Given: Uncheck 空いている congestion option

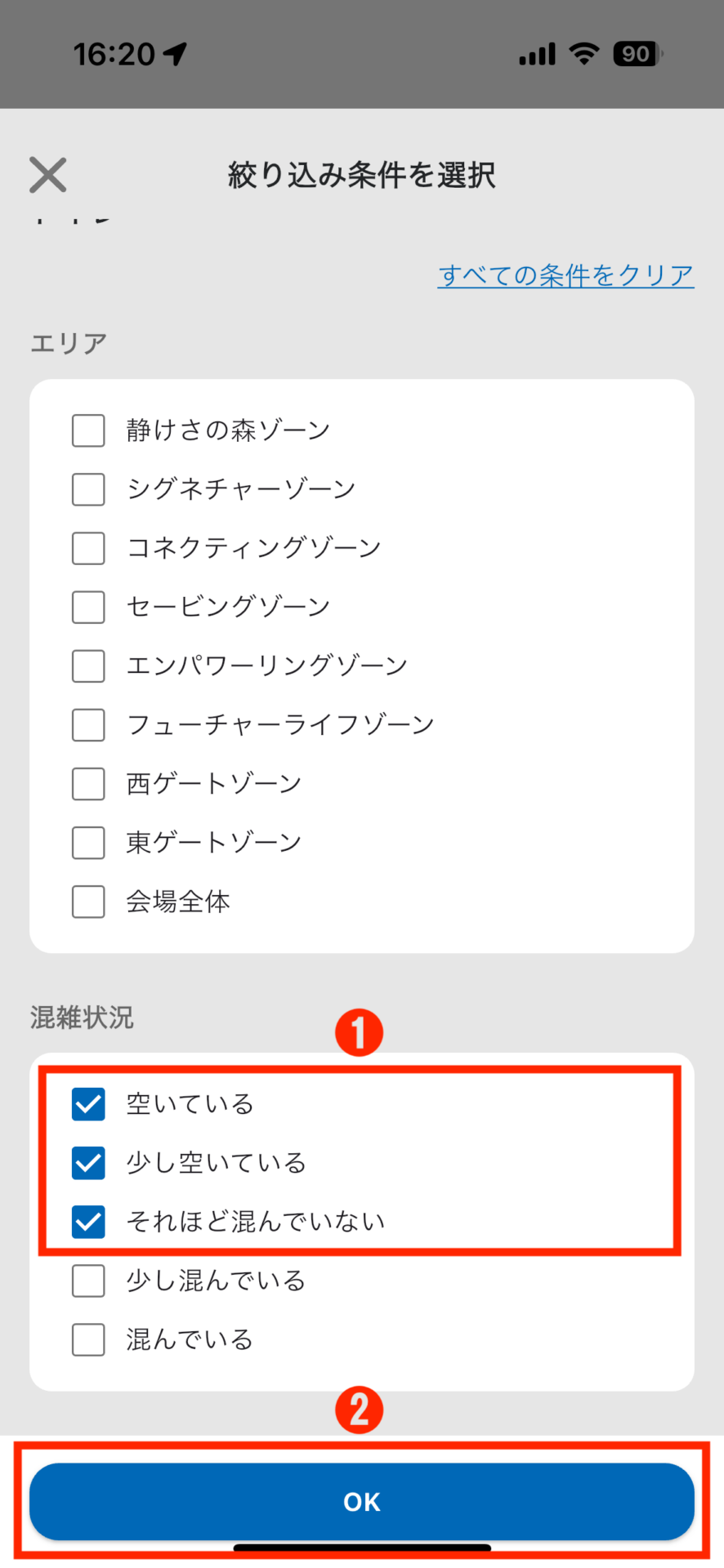Looking at the screenshot, I should [88, 1104].
